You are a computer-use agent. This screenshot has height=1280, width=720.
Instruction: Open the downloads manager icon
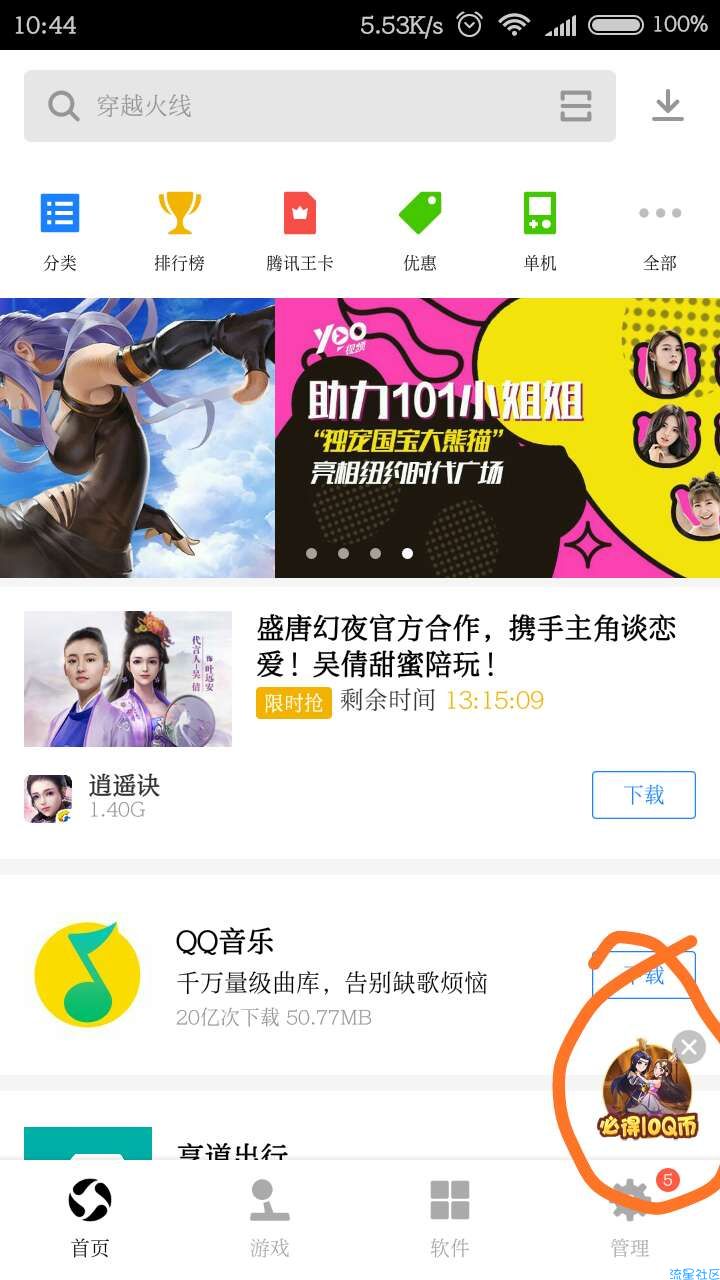[667, 106]
